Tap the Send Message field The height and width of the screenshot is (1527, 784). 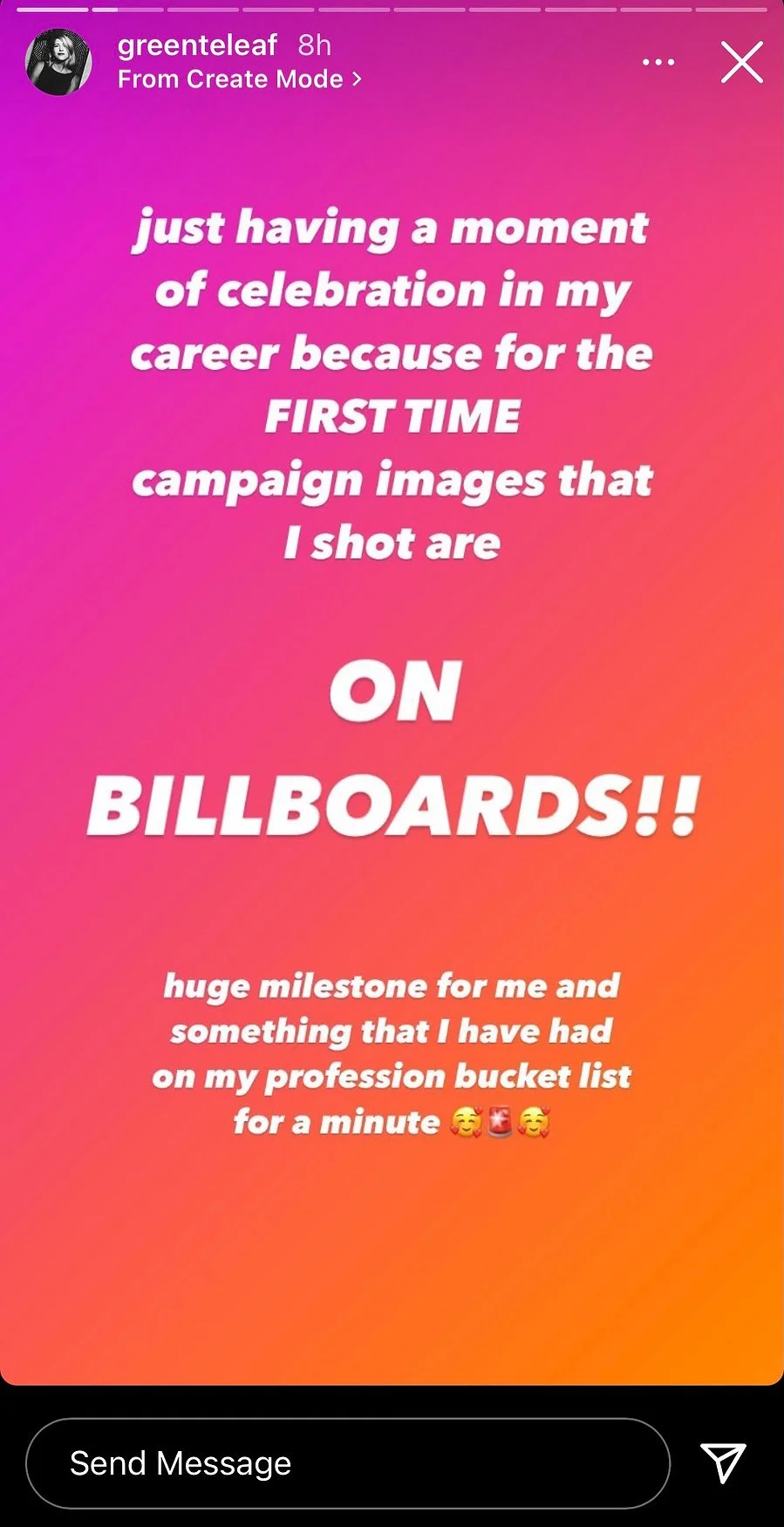pyautogui.click(x=348, y=1463)
